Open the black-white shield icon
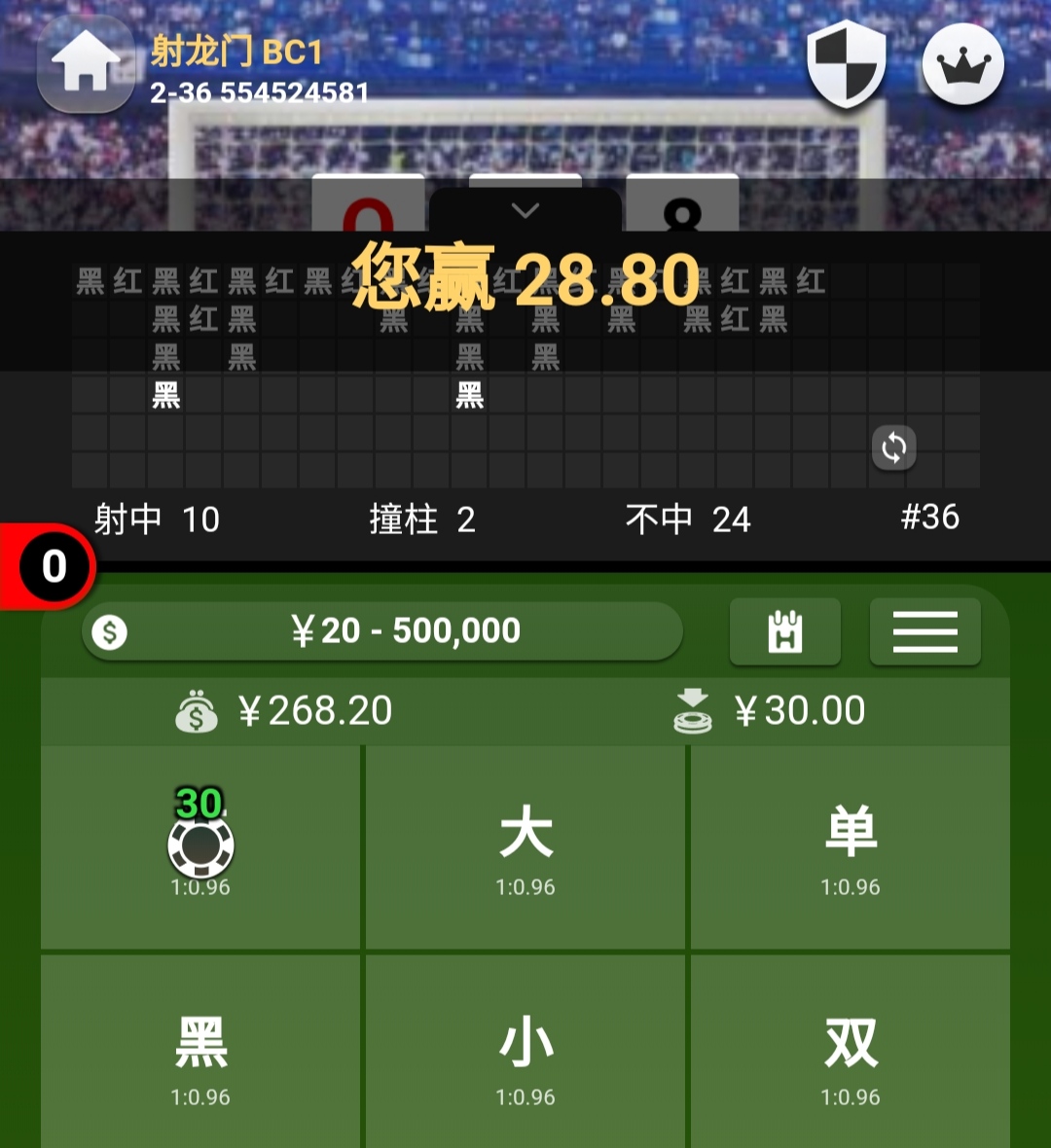The height and width of the screenshot is (1148, 1051). [x=847, y=64]
